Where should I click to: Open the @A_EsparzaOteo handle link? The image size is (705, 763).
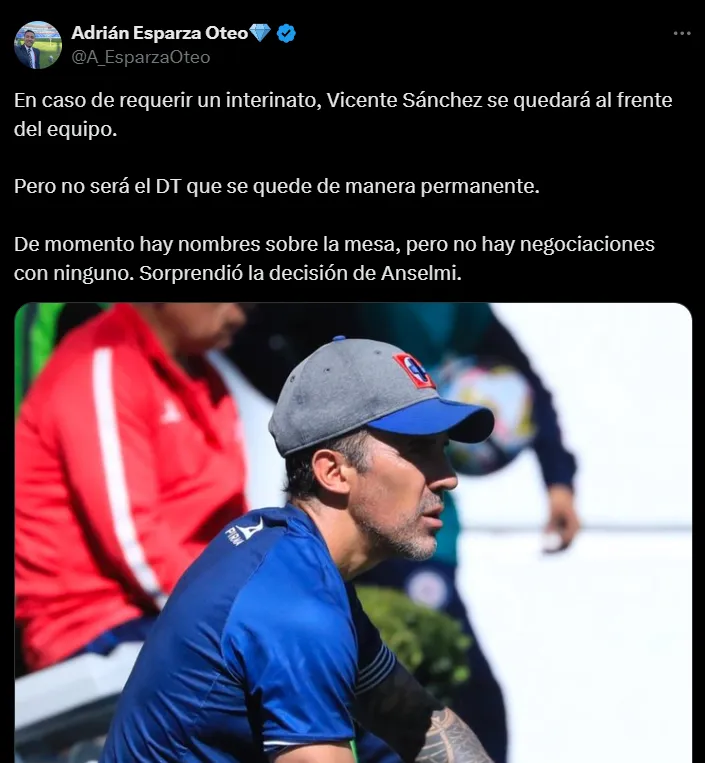[x=141, y=58]
